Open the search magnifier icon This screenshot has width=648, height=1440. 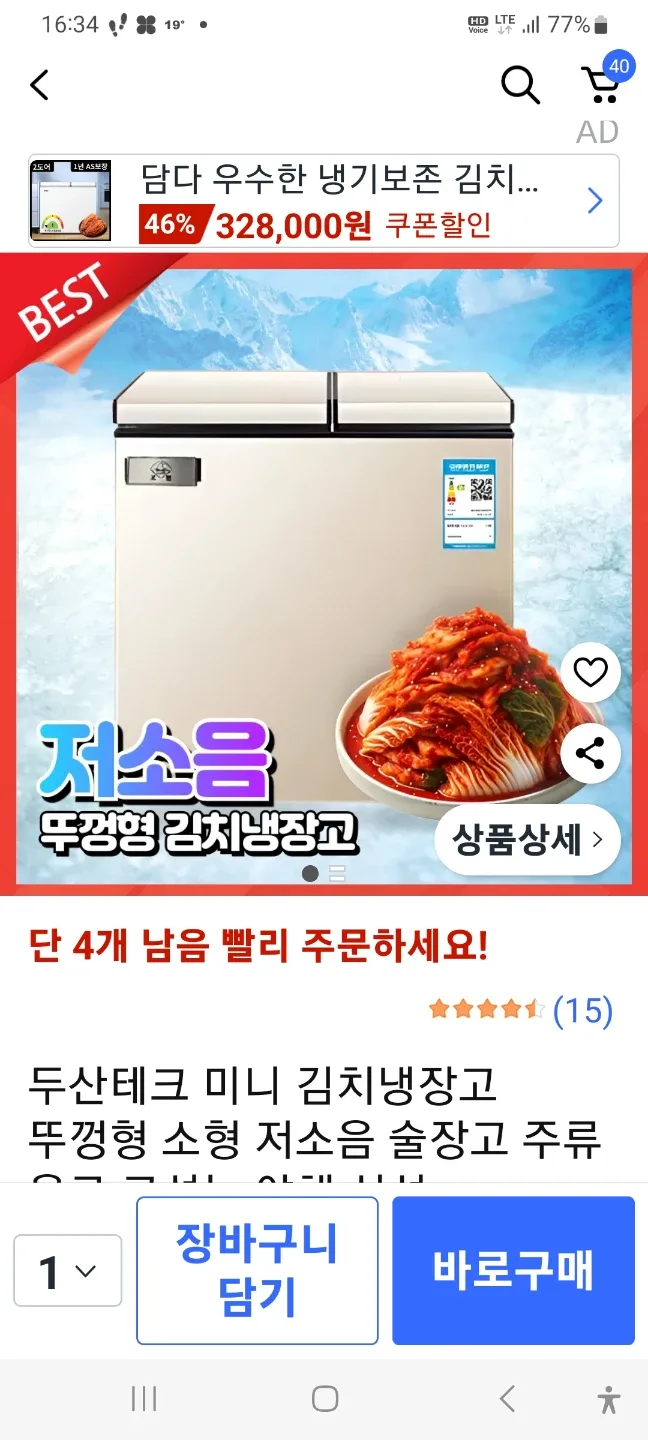(x=519, y=86)
